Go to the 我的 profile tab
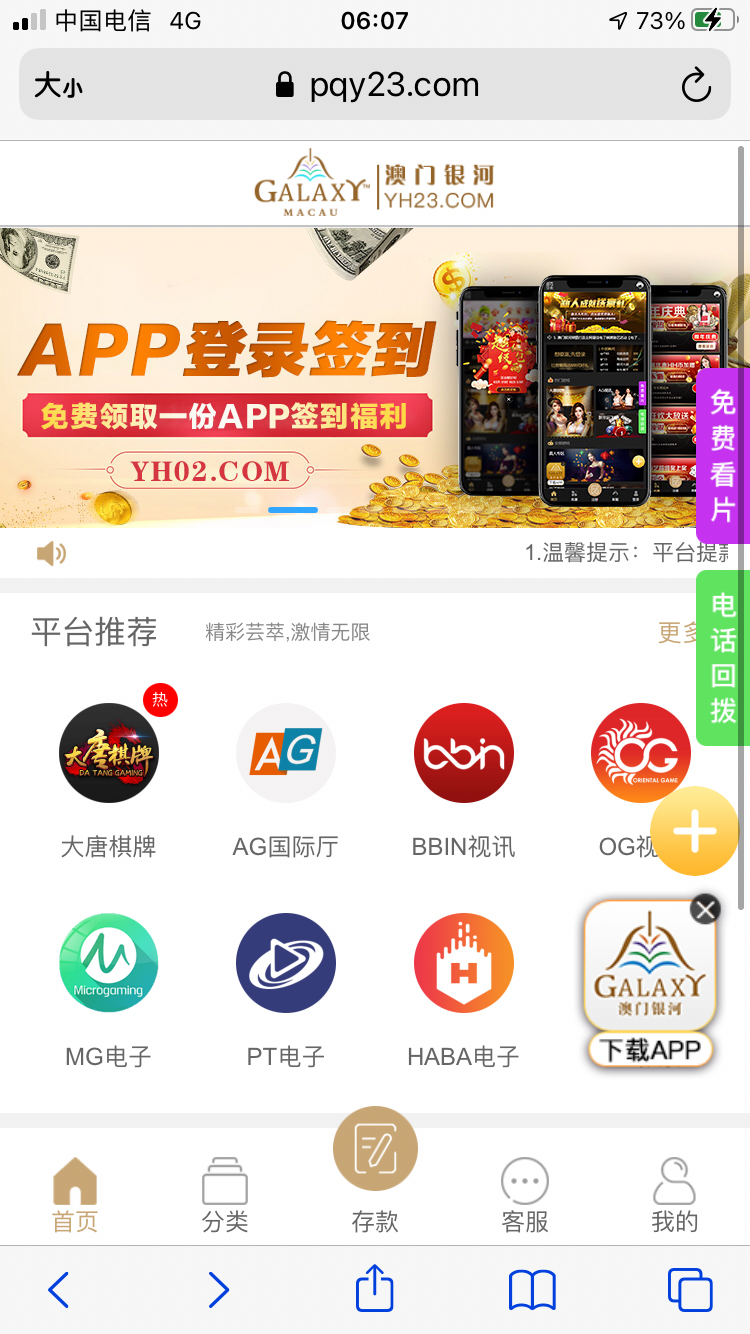 [675, 1194]
